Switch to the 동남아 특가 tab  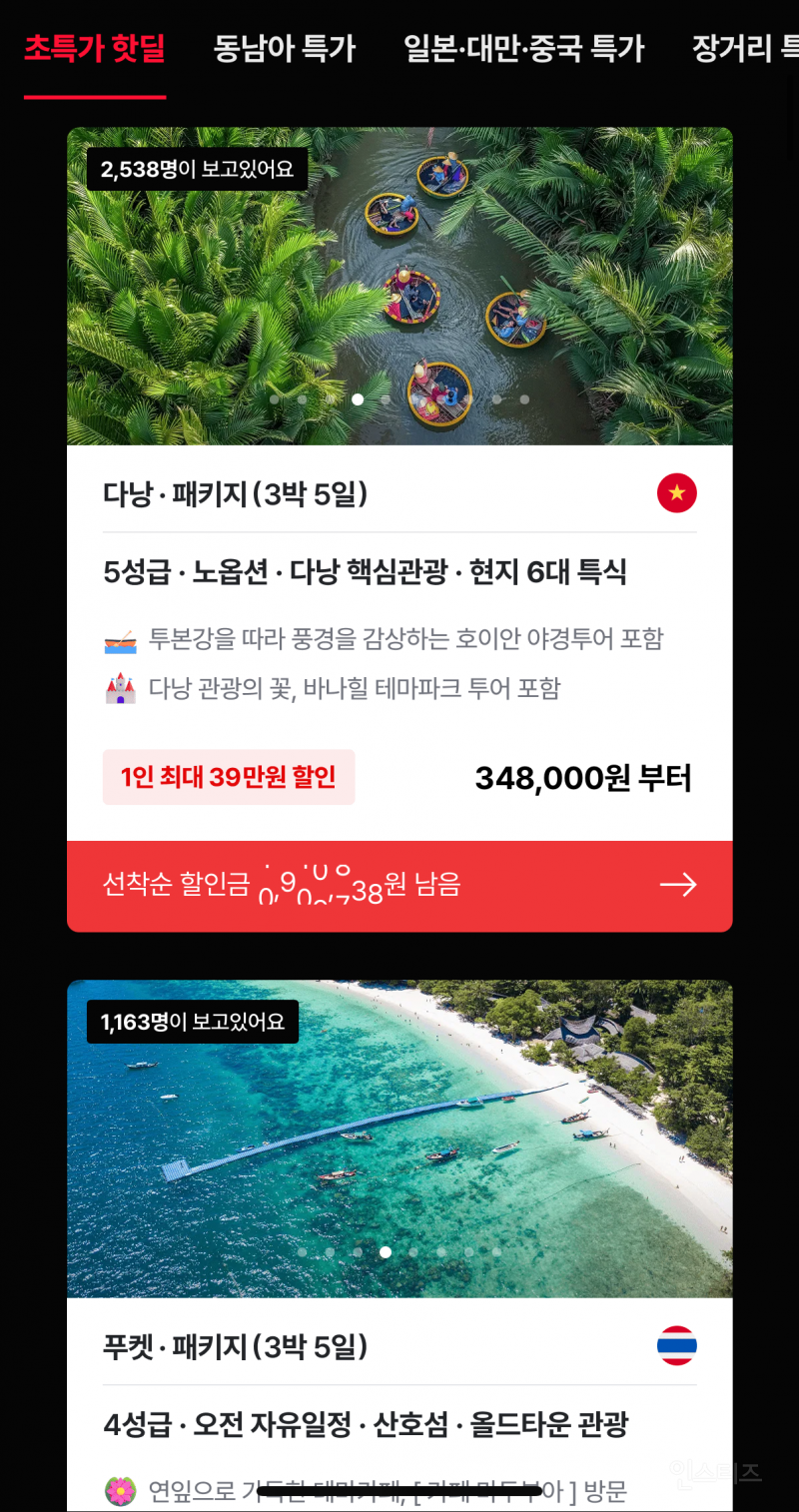tap(285, 48)
